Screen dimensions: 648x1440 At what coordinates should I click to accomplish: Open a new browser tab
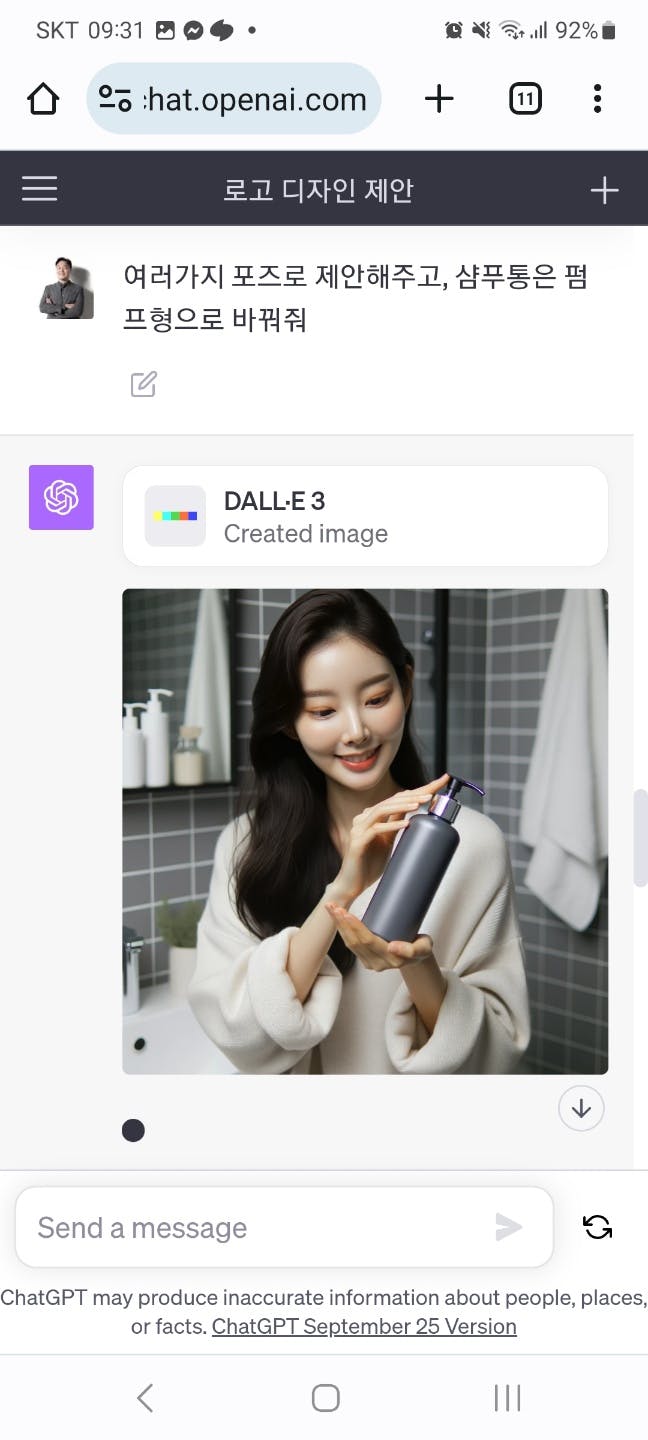pos(439,99)
